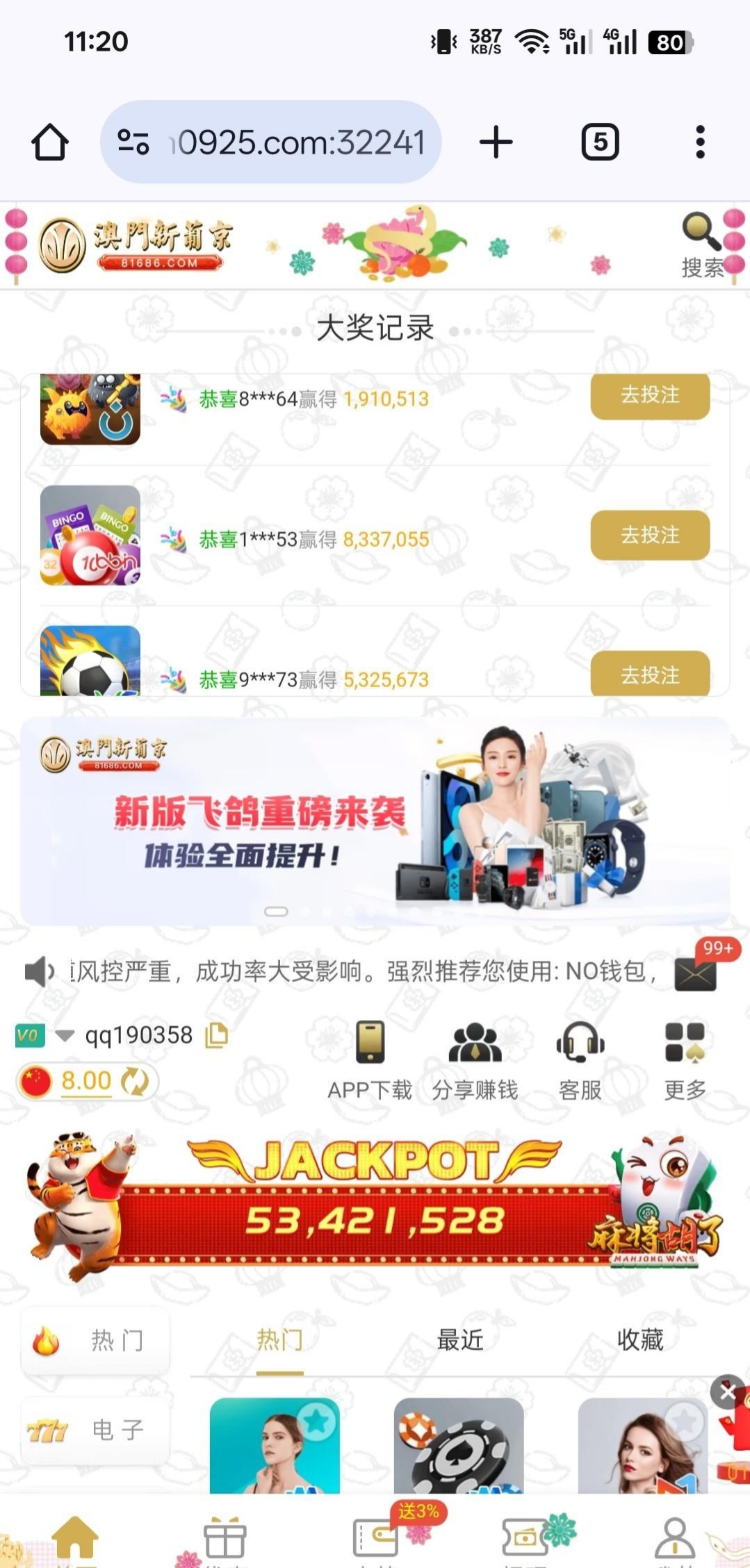Screen dimensions: 750x1568
Task: Tap APP下载 to download the app
Action: pos(370,1059)
